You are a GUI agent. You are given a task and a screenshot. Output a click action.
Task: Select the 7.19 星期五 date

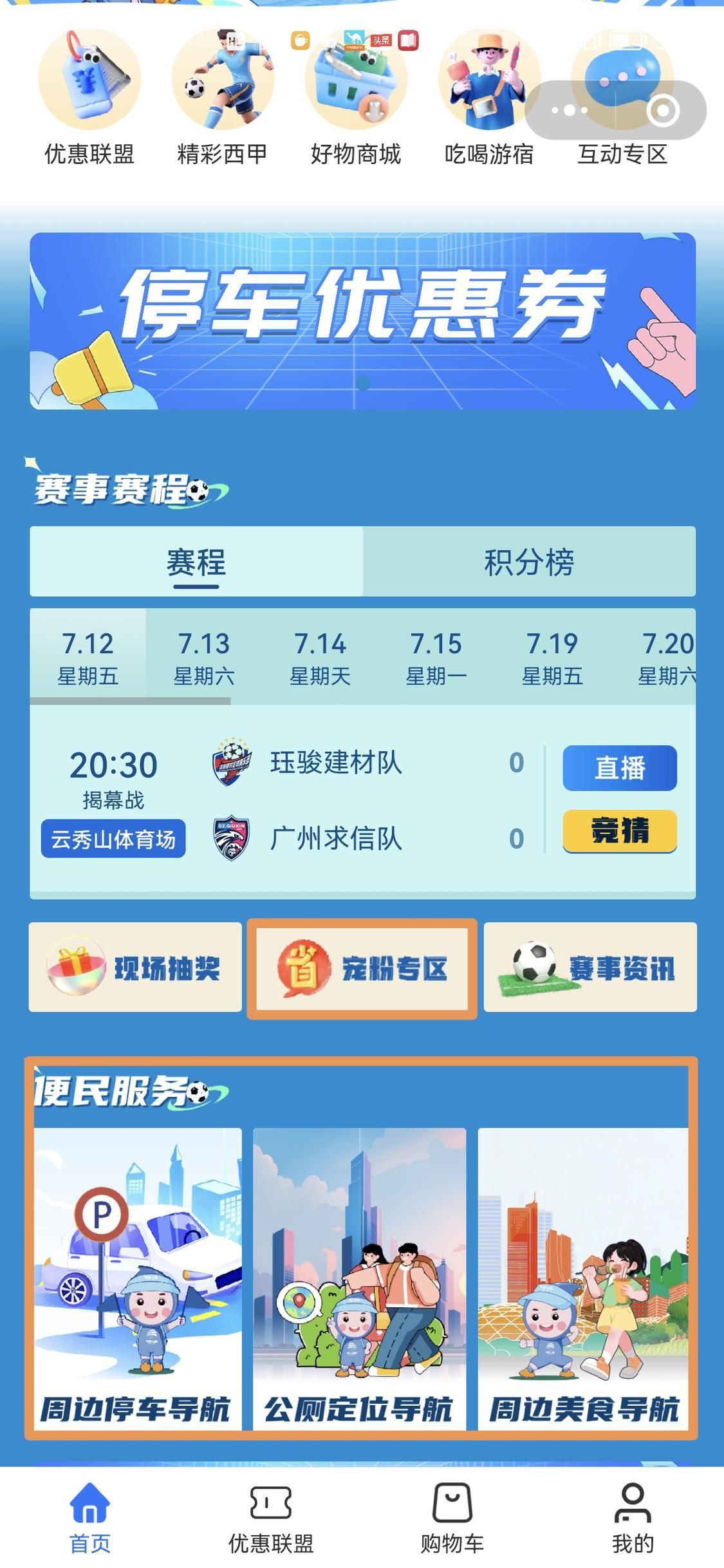552,657
